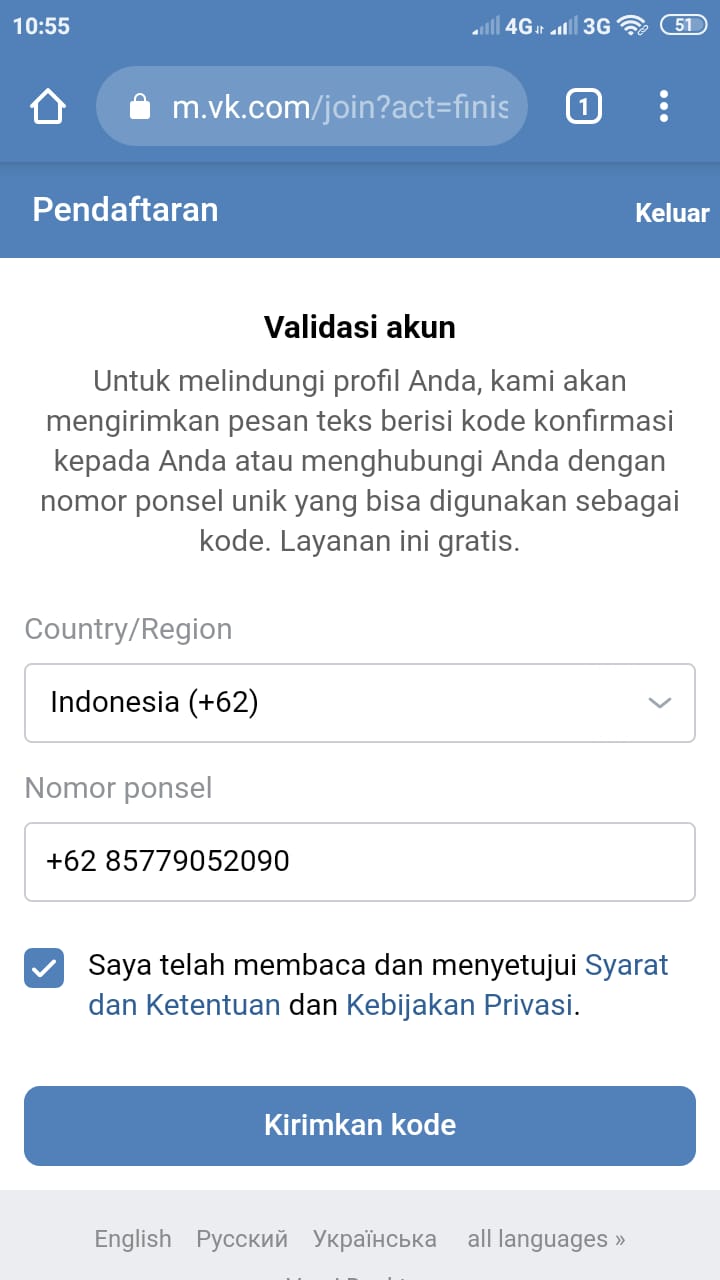
Task: Expand the Country/Region dropdown showing Indonesia (+62)
Action: tap(360, 703)
